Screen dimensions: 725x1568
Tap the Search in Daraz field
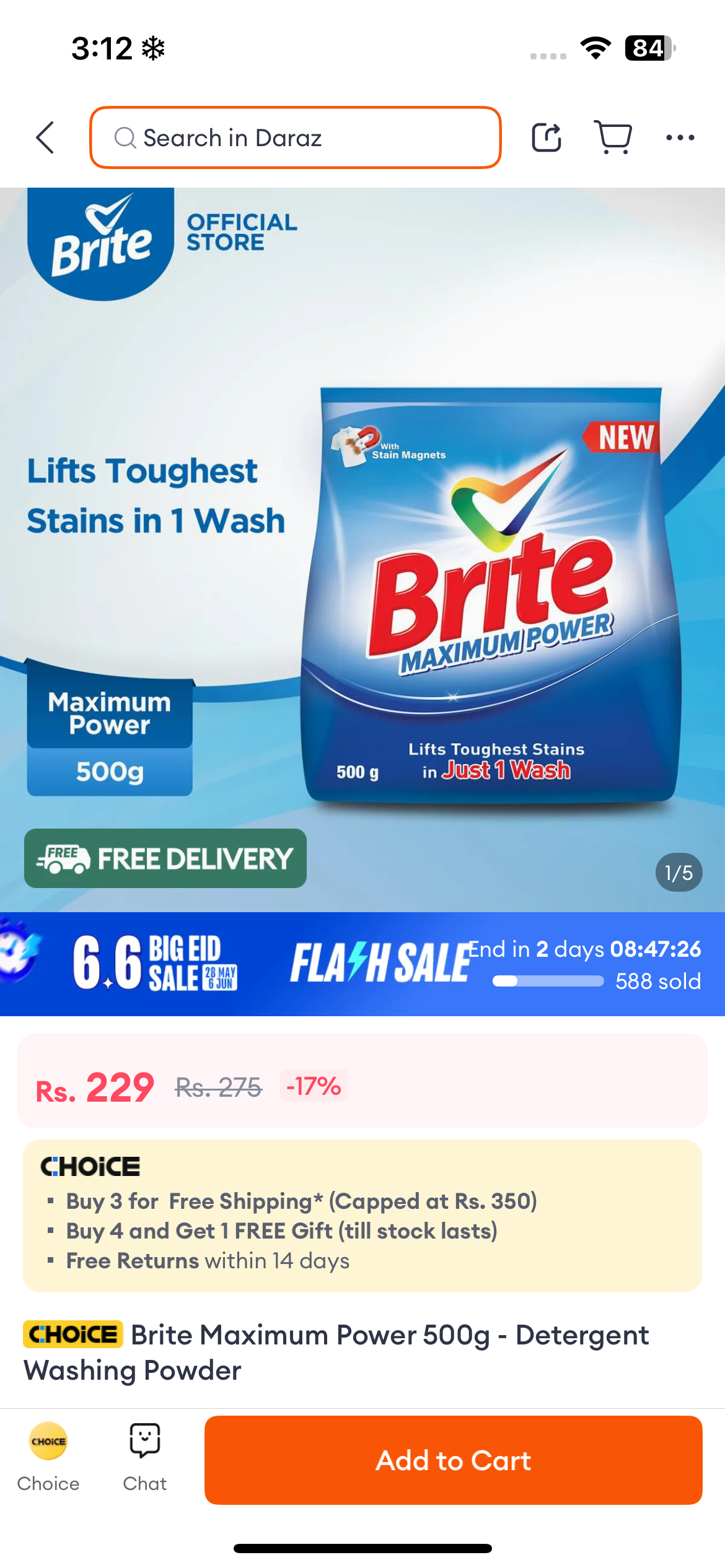[295, 137]
